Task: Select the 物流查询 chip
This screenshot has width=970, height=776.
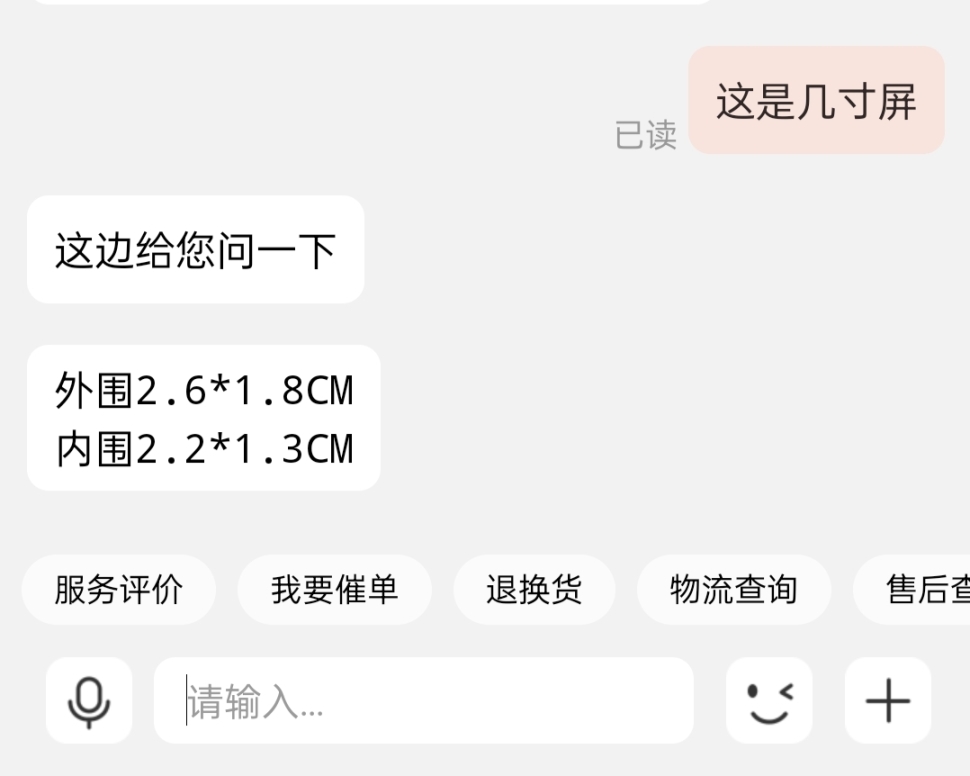Action: click(x=734, y=590)
